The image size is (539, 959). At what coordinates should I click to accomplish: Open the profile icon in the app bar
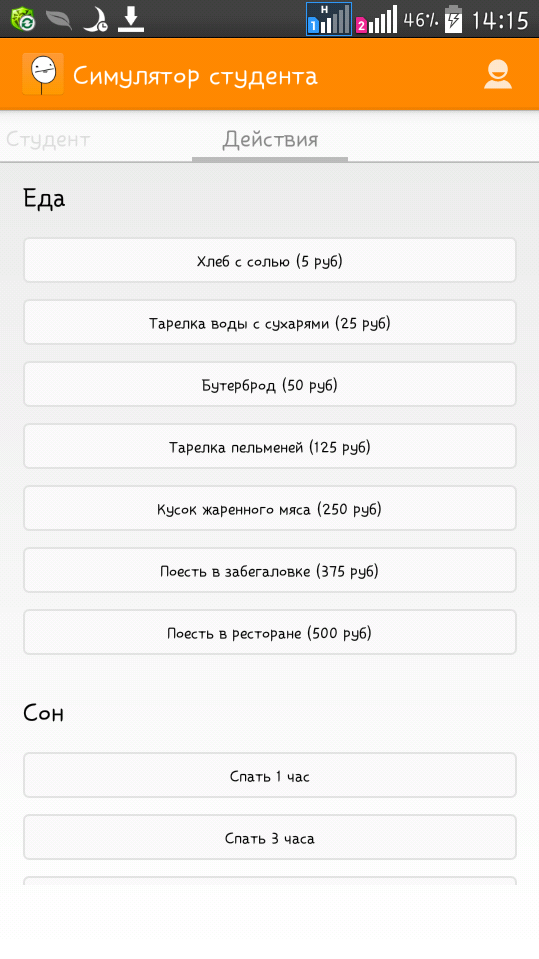497,75
